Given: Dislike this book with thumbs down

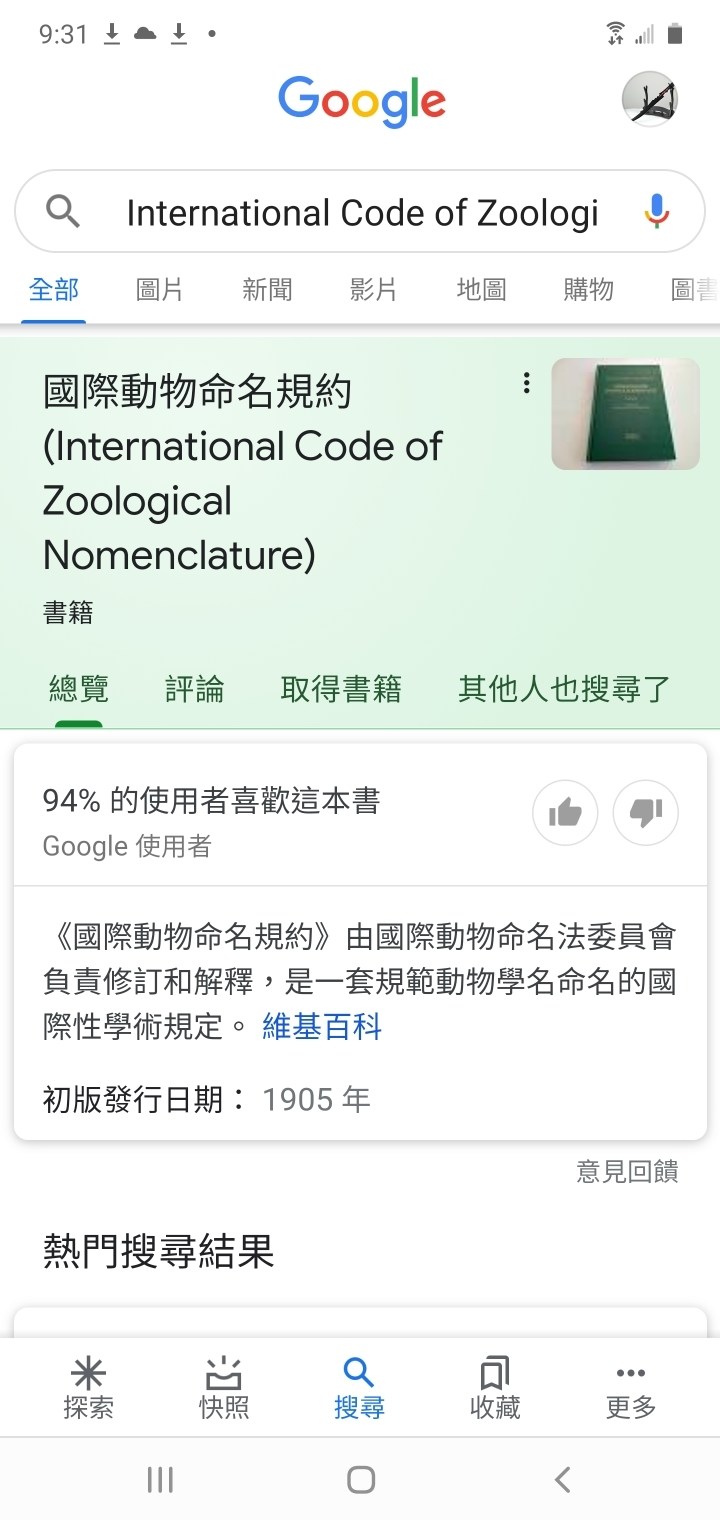Looking at the screenshot, I should click(x=645, y=813).
